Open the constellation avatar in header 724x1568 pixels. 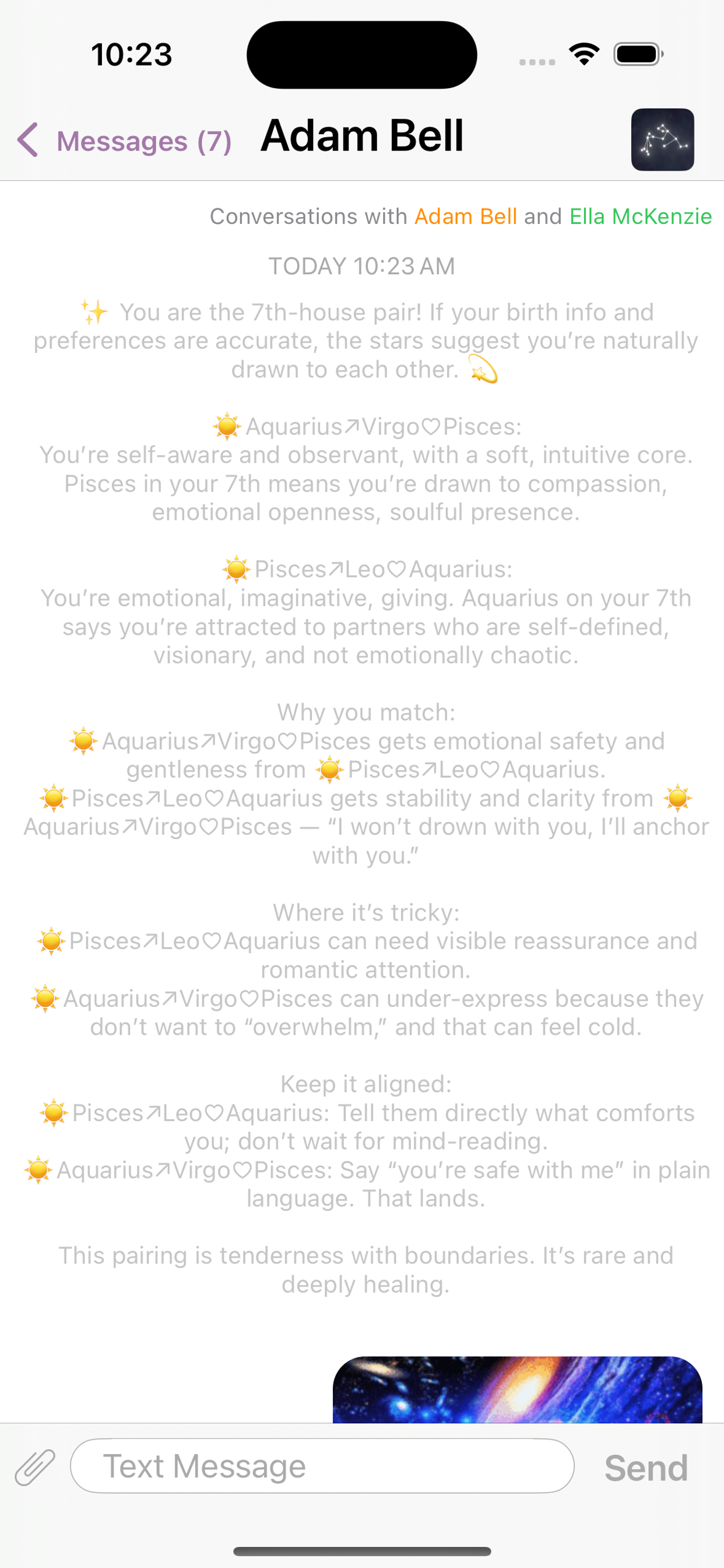(x=662, y=139)
